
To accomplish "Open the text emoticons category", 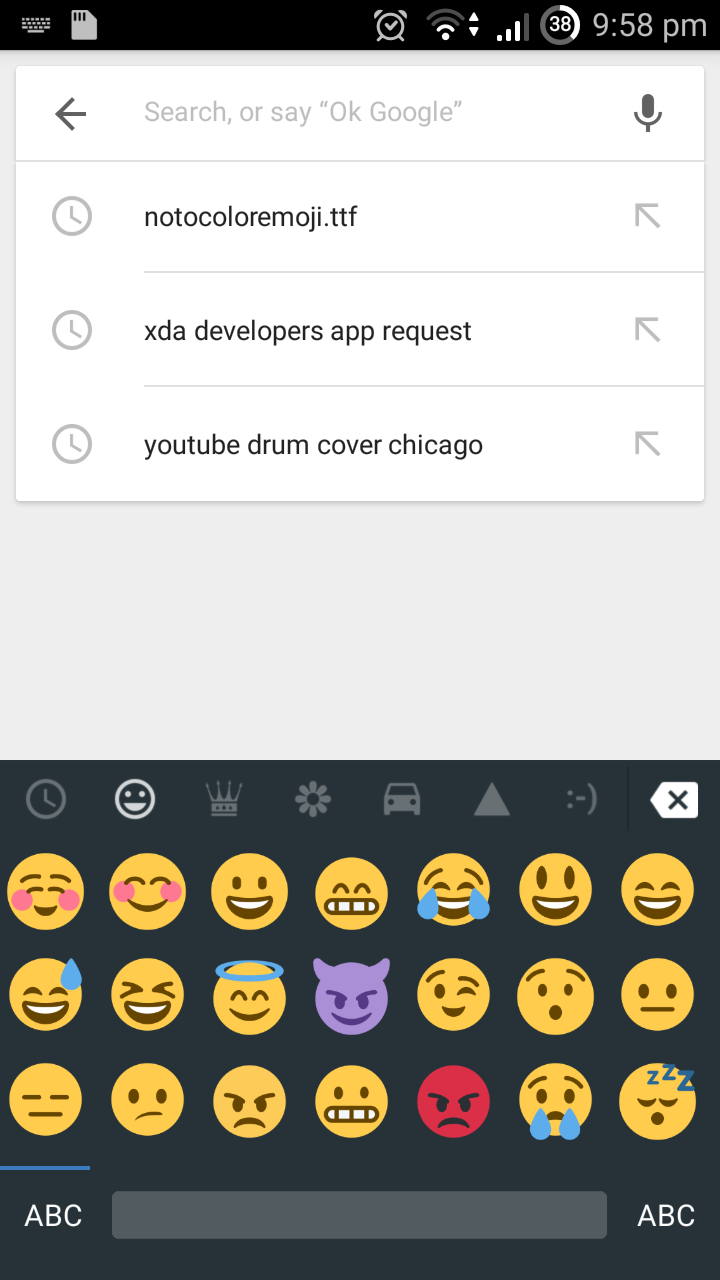I will coord(581,799).
